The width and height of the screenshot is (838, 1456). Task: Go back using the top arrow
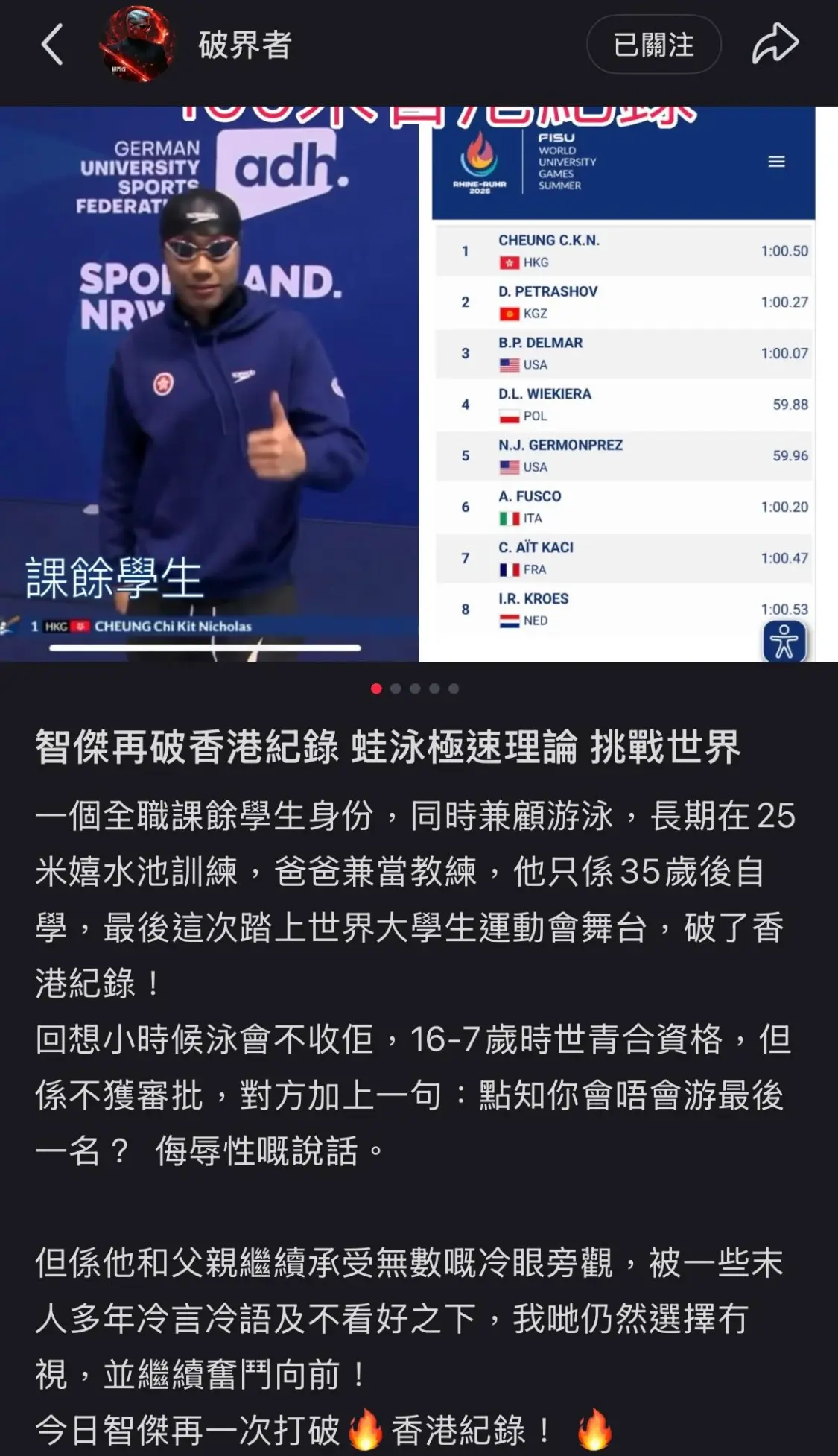pos(52,45)
